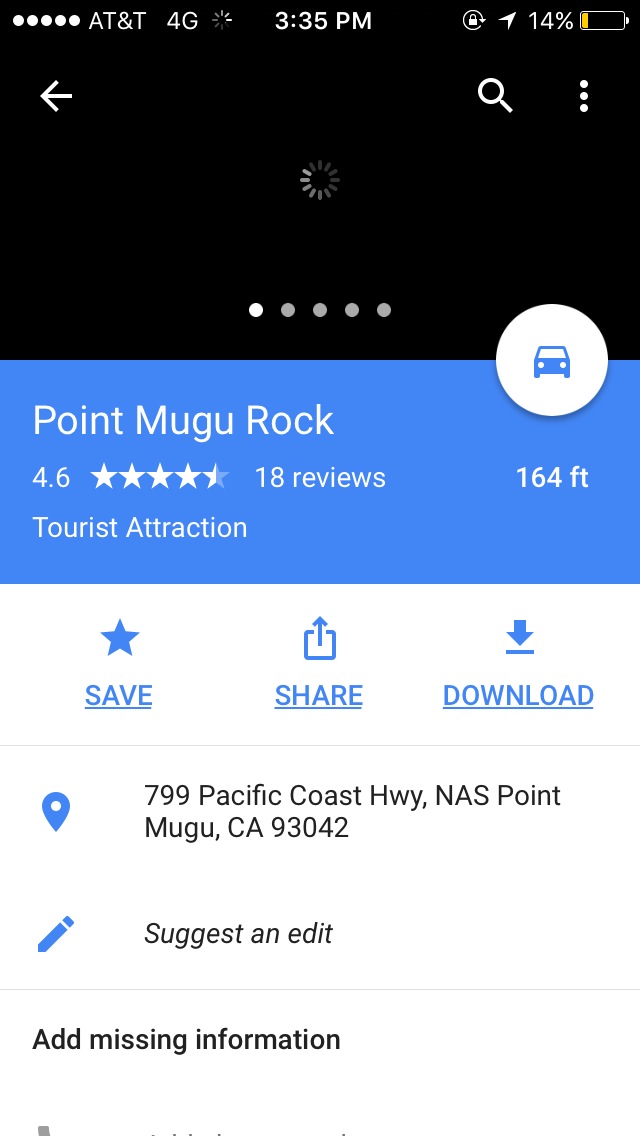Screen dimensions: 640x1136
Task: Open the three-dot overflow menu
Action: [x=584, y=96]
